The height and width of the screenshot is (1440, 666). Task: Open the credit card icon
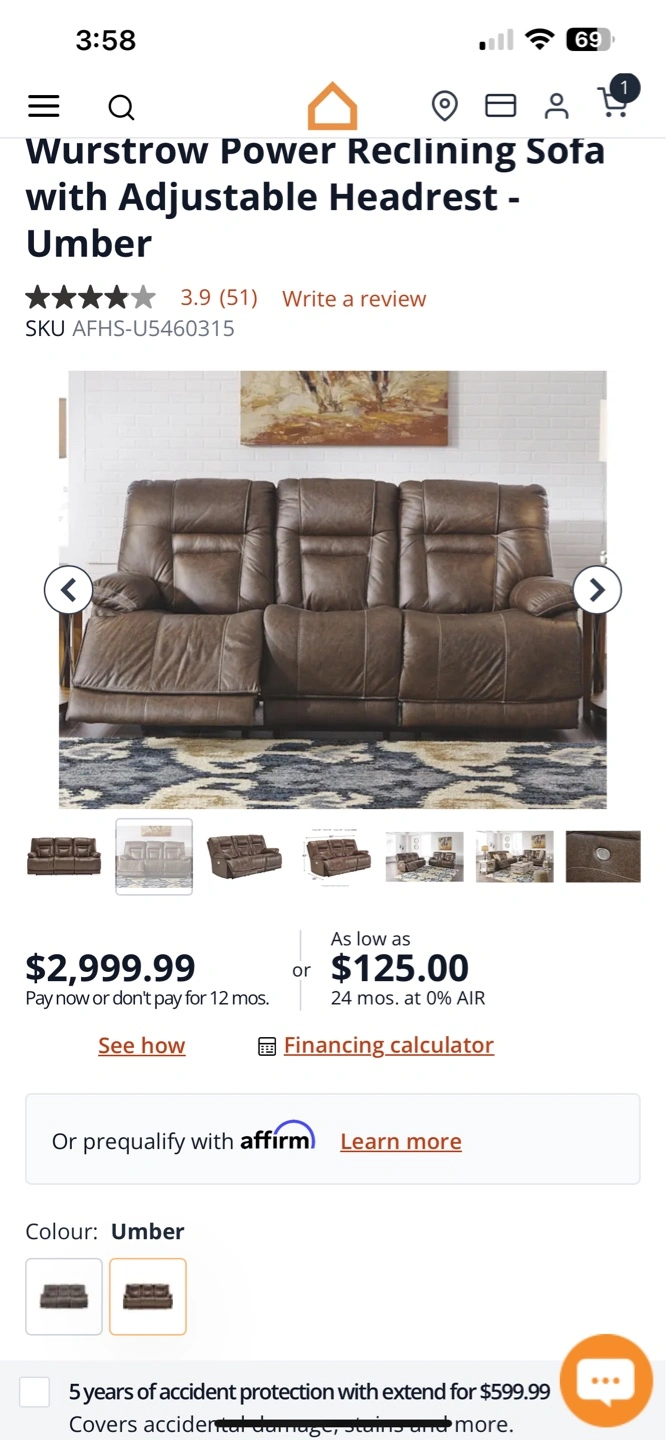(500, 105)
